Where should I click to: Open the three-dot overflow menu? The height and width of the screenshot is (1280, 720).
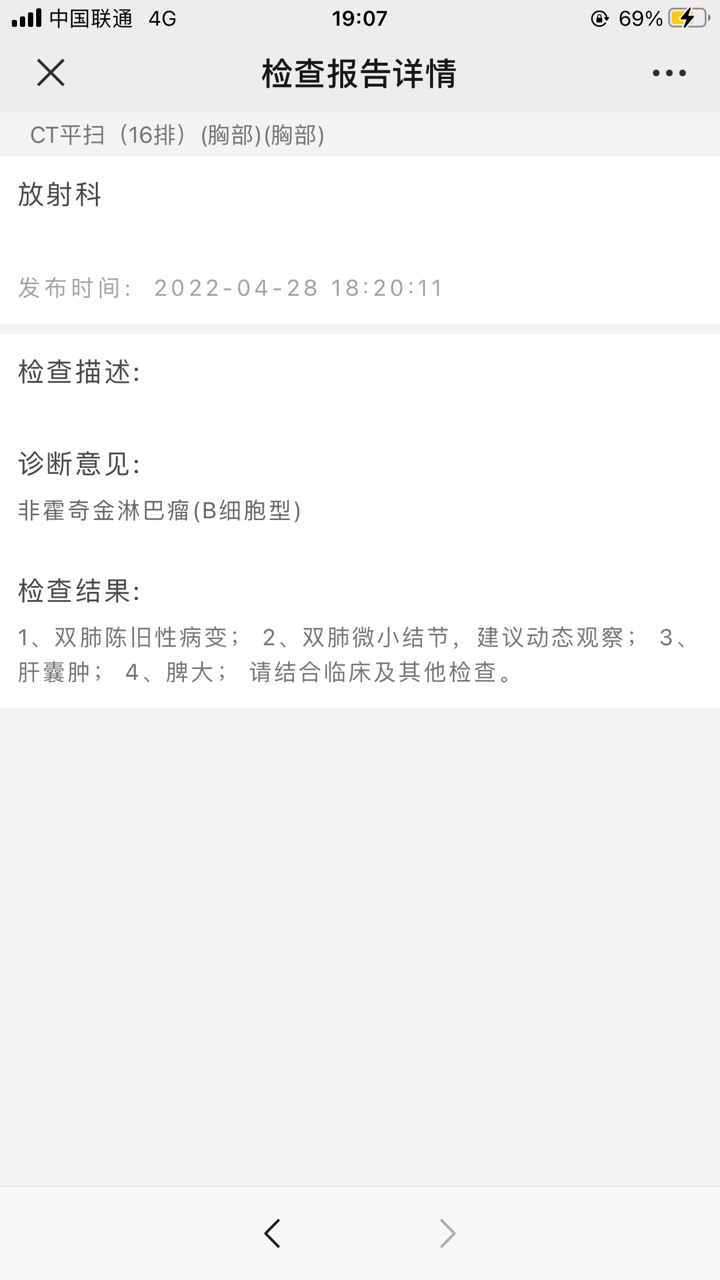click(x=669, y=73)
